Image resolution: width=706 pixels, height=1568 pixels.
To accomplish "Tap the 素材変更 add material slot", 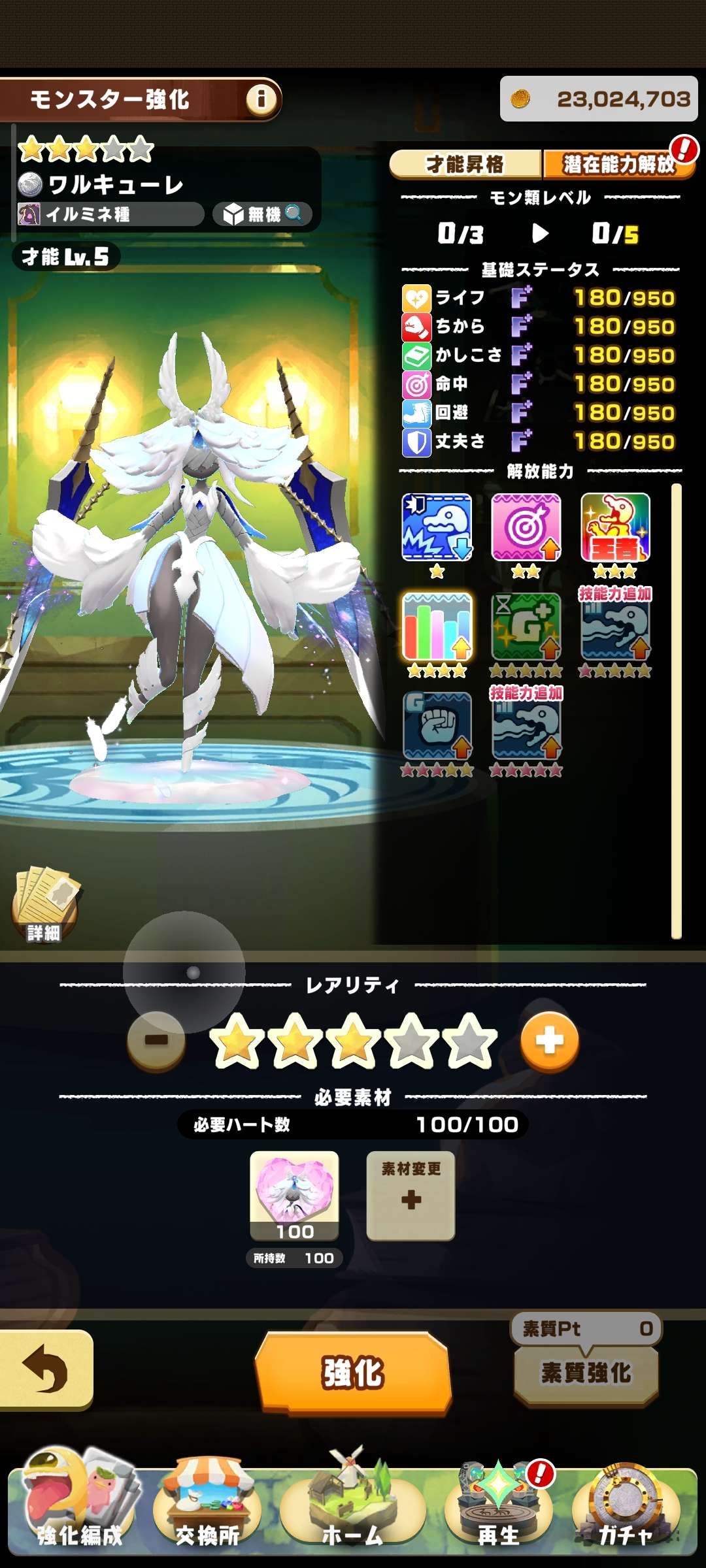I will [x=411, y=1195].
